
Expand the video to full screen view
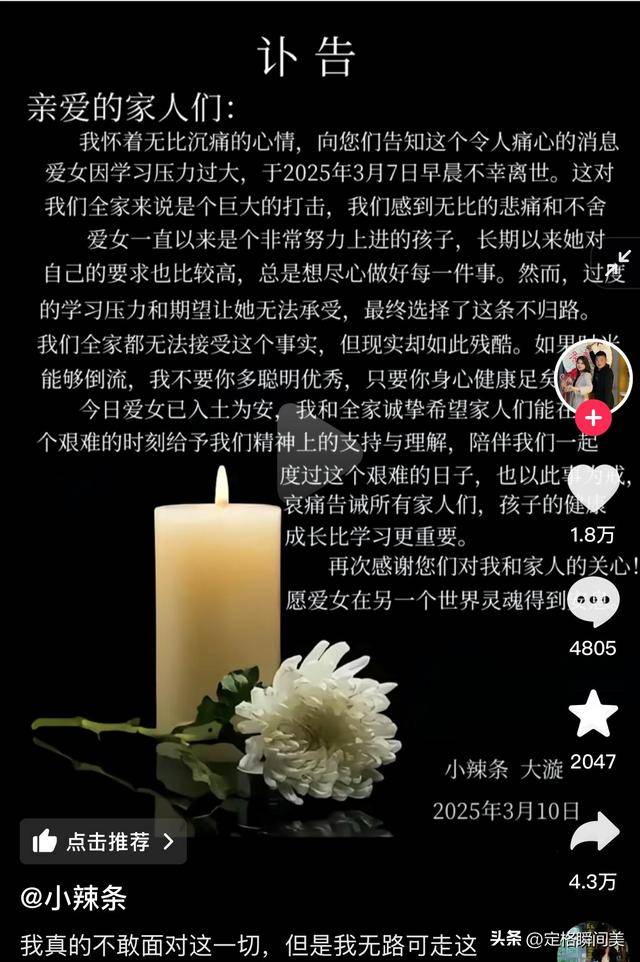click(621, 261)
